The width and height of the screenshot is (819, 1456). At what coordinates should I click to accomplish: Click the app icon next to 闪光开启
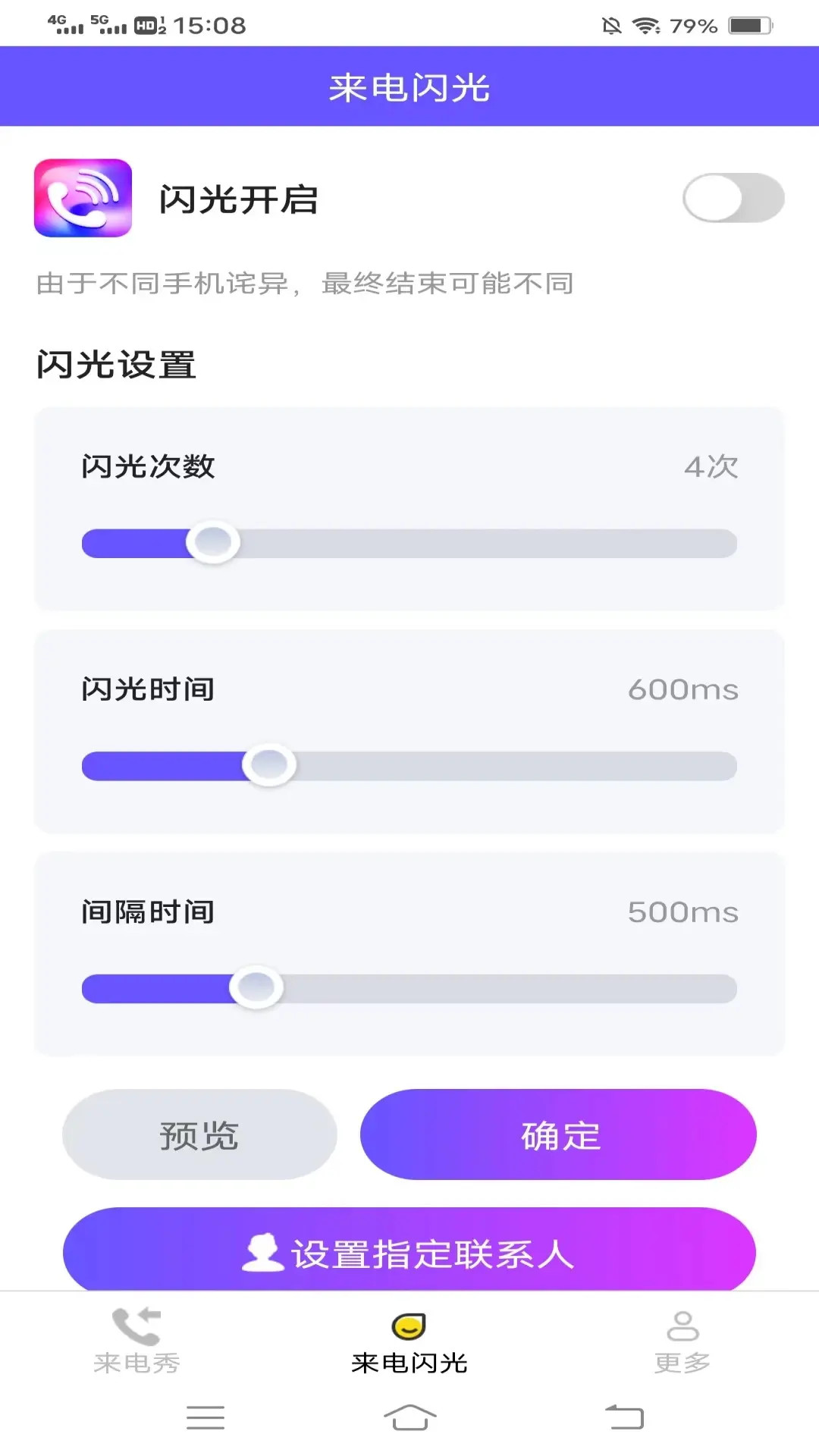(83, 199)
